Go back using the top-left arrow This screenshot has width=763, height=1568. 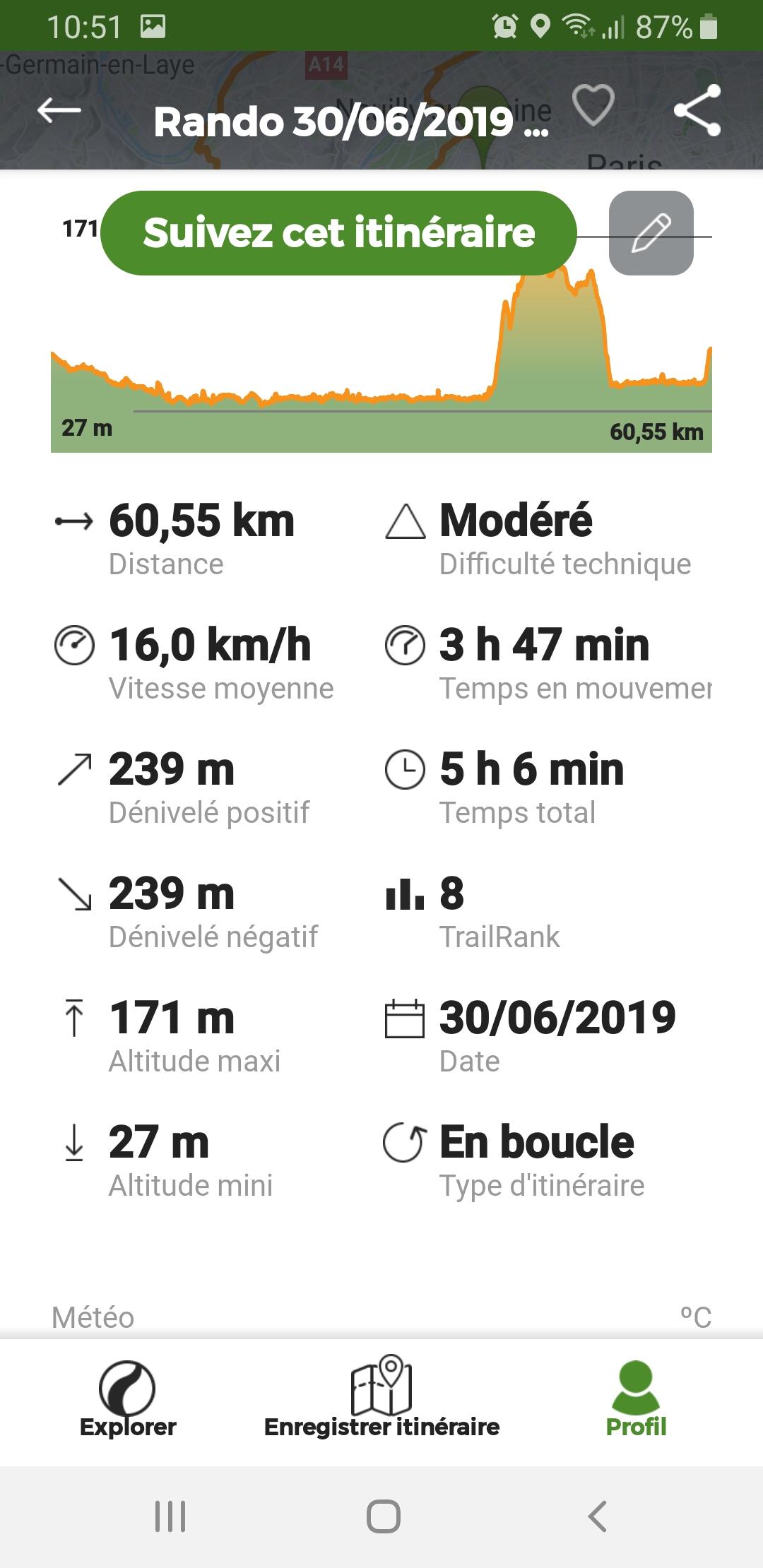pyautogui.click(x=59, y=110)
